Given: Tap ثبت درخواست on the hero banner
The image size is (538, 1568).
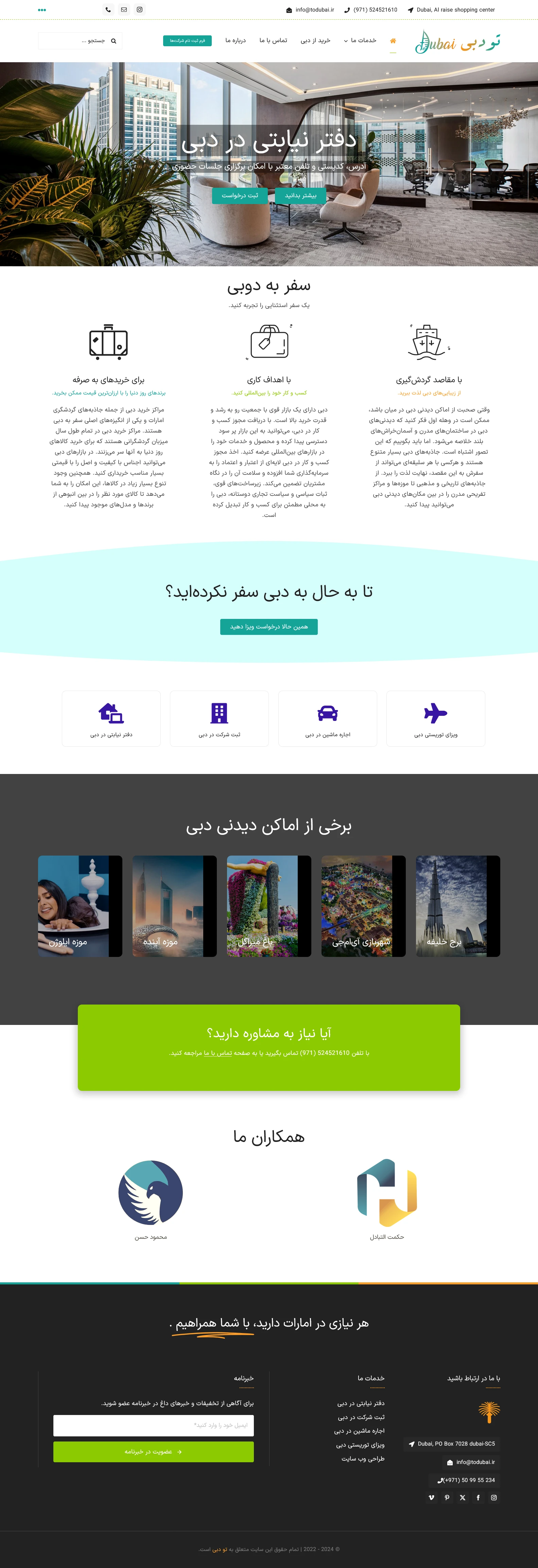Looking at the screenshot, I should (x=240, y=196).
